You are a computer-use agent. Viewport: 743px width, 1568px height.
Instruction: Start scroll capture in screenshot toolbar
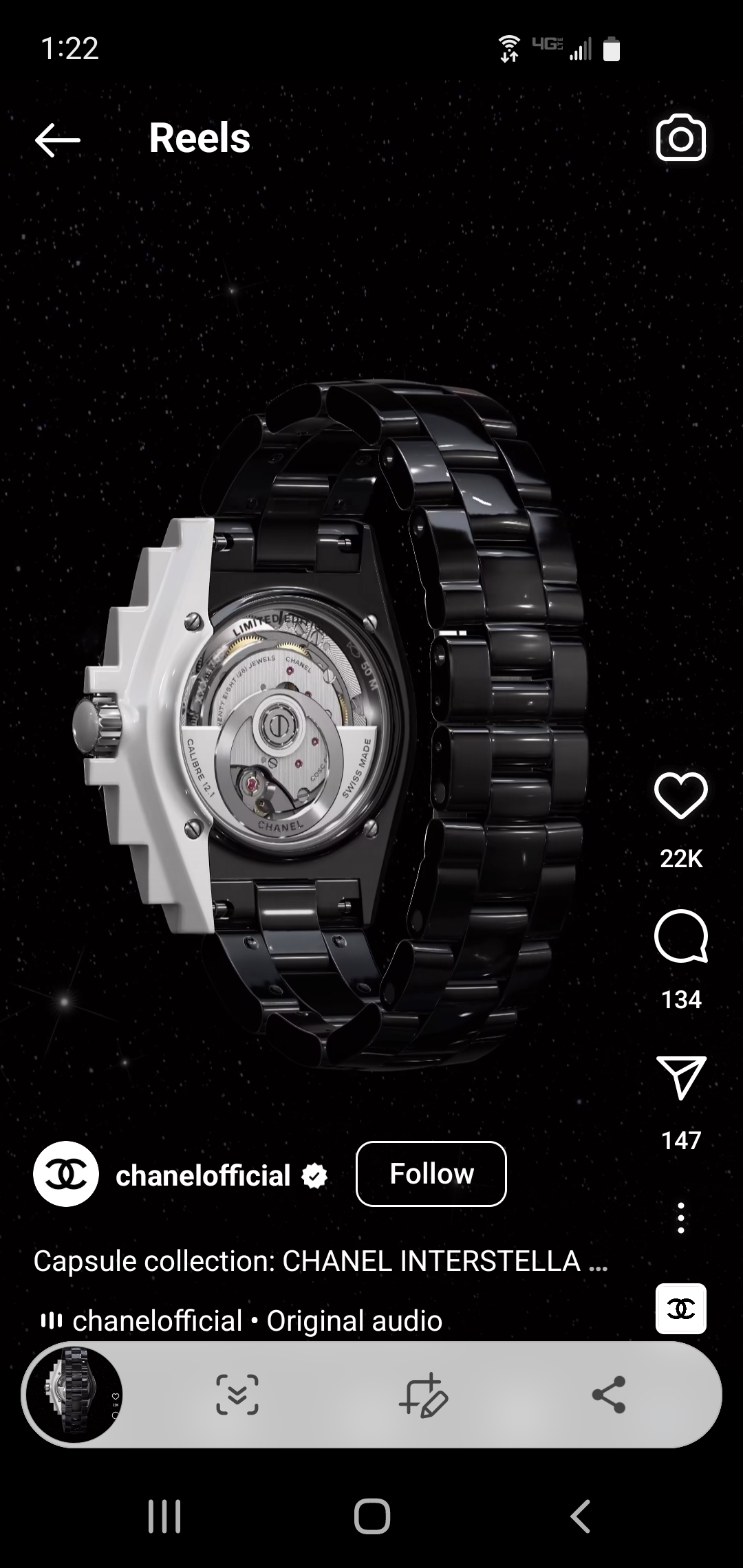(x=237, y=1395)
